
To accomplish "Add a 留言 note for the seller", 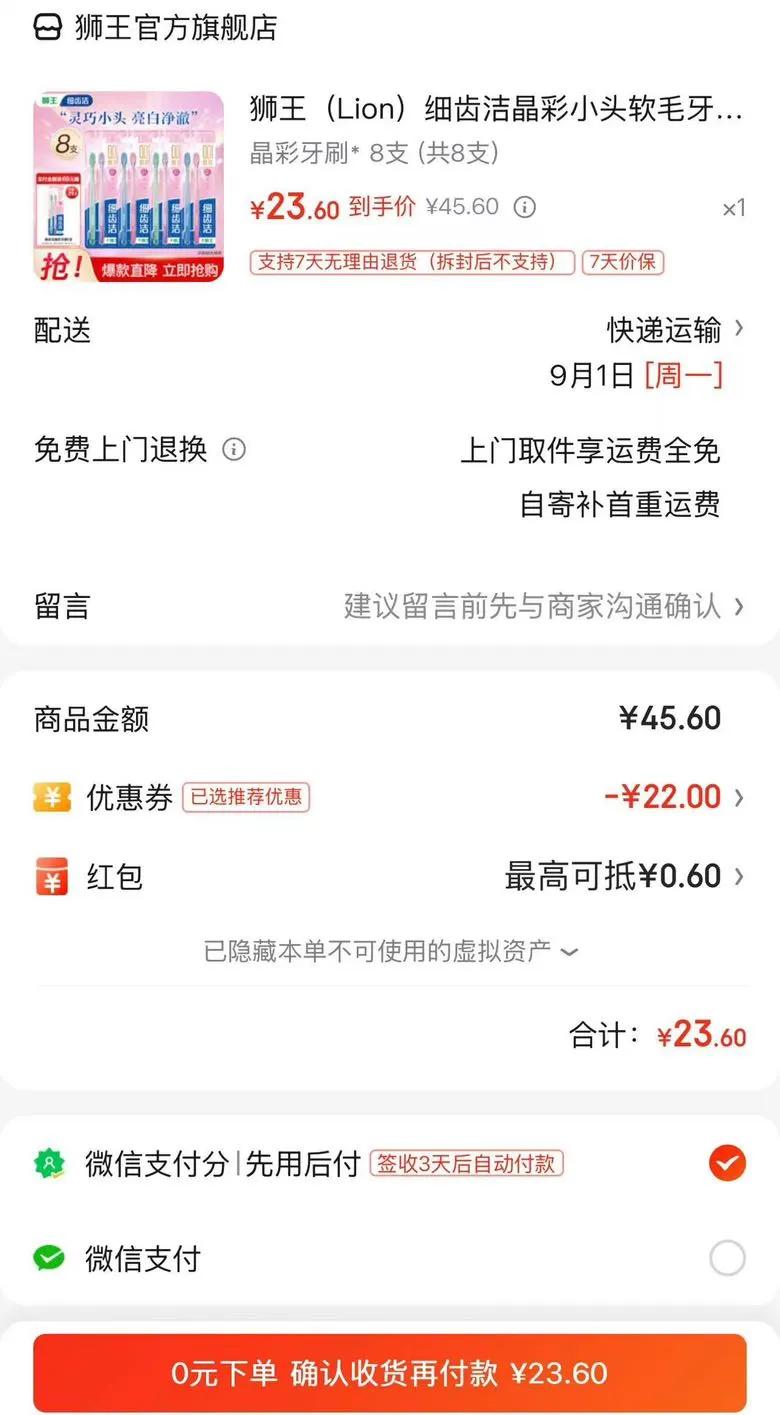I will coord(542,606).
